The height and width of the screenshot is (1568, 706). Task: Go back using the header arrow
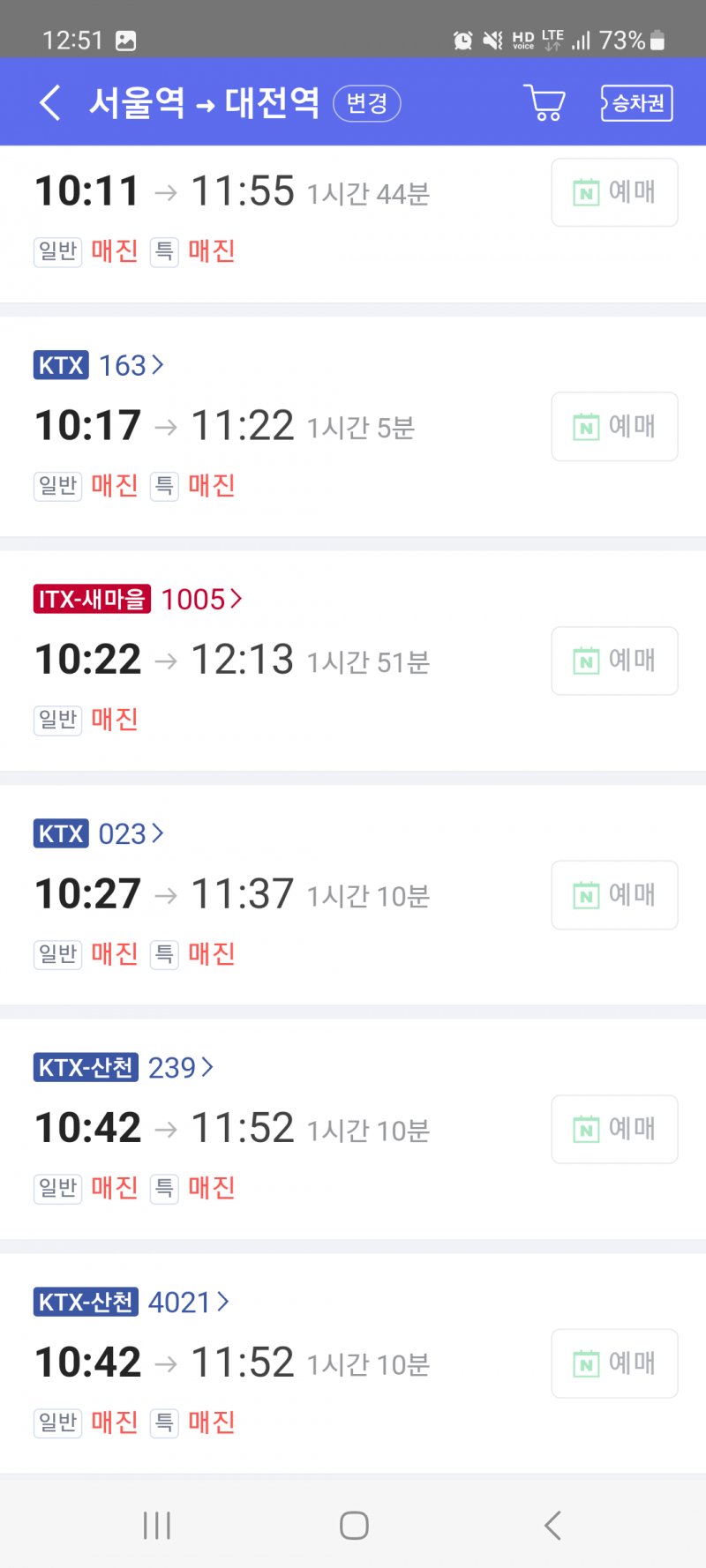(x=50, y=103)
